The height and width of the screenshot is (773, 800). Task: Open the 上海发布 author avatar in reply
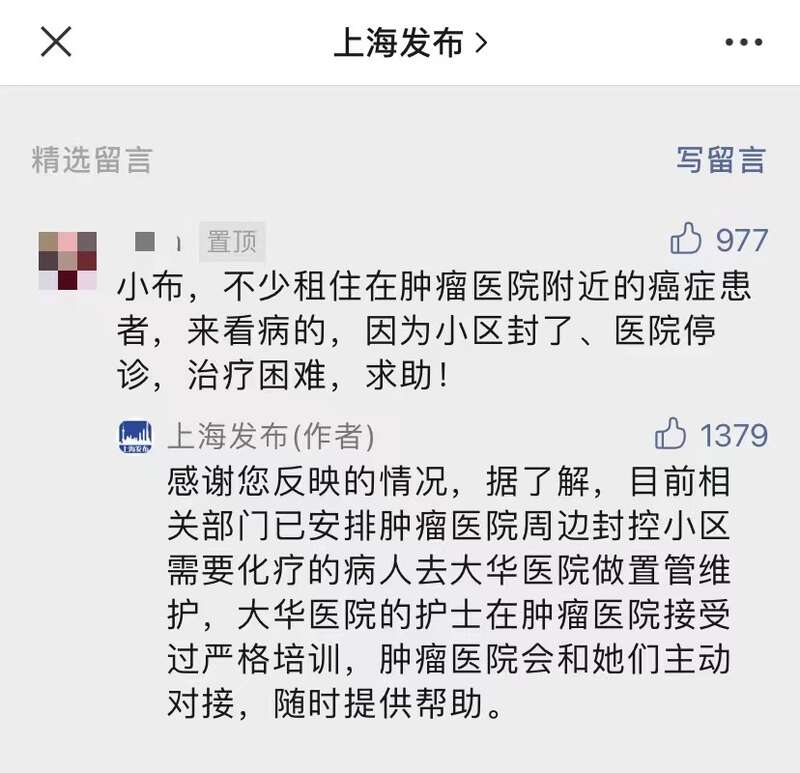pyautogui.click(x=135, y=437)
